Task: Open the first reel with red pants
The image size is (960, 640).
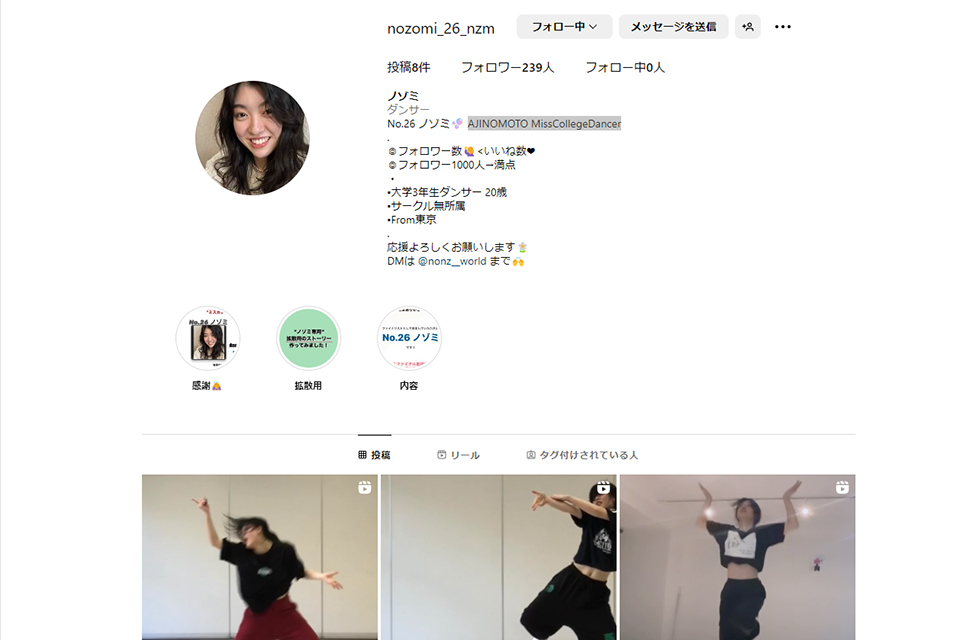Action: point(259,557)
